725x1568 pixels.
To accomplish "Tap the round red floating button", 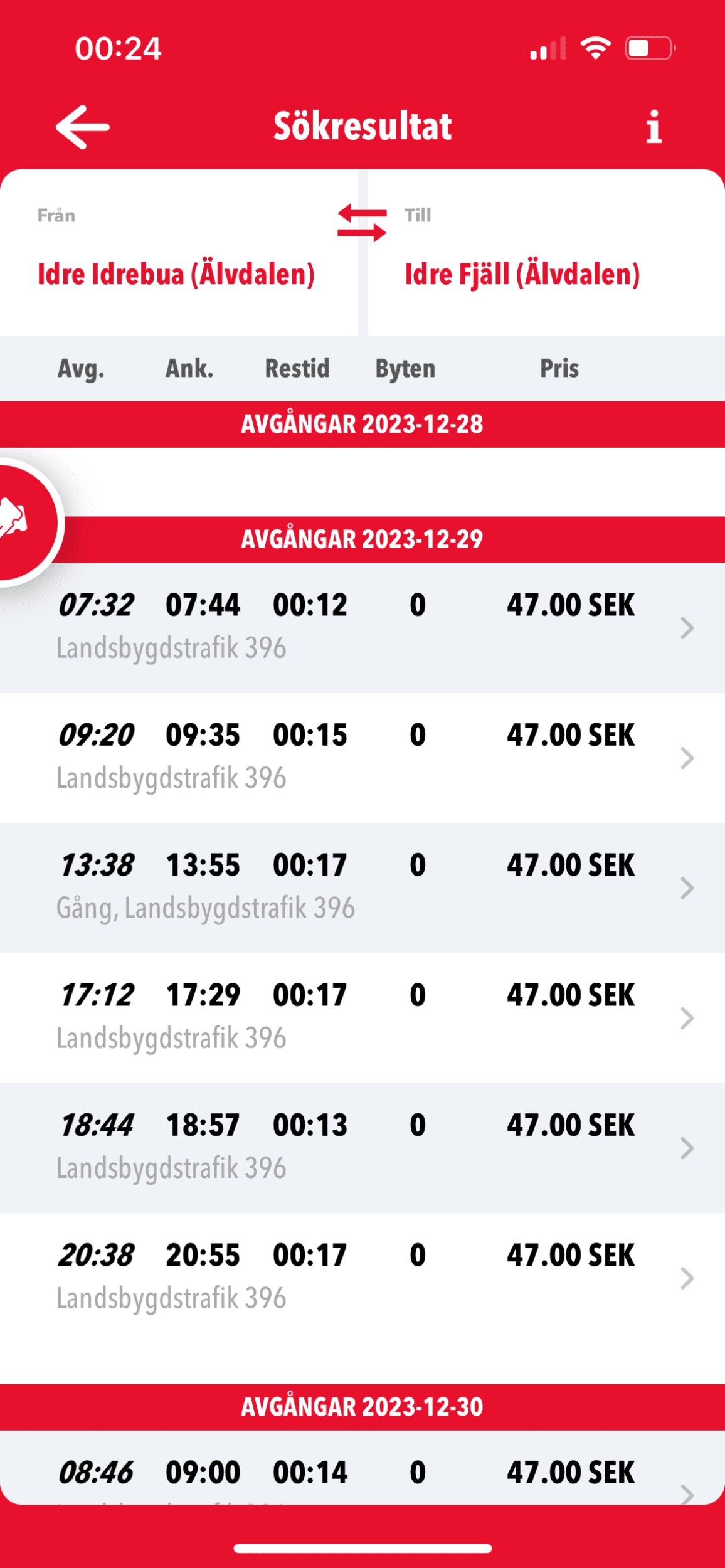I will [19, 522].
